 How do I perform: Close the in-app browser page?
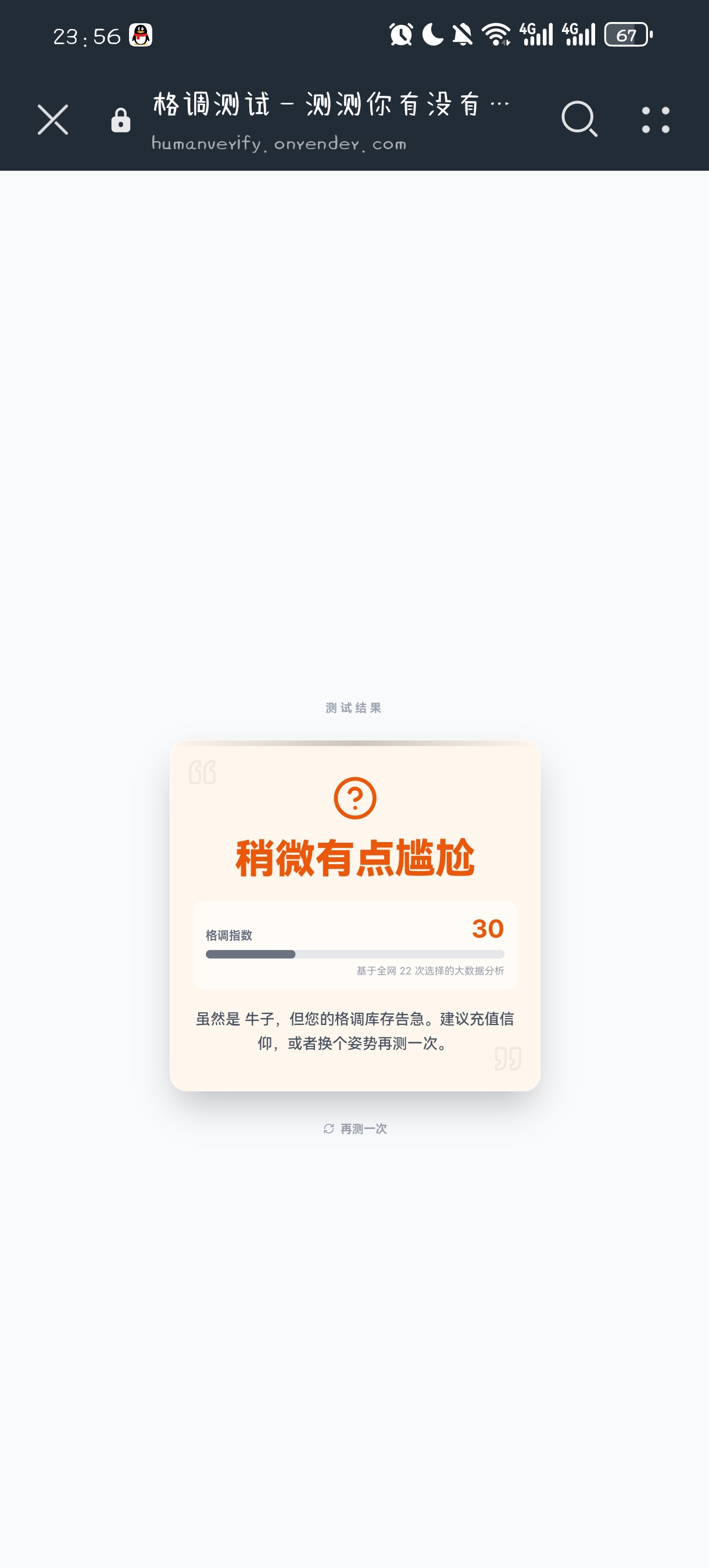pyautogui.click(x=53, y=119)
